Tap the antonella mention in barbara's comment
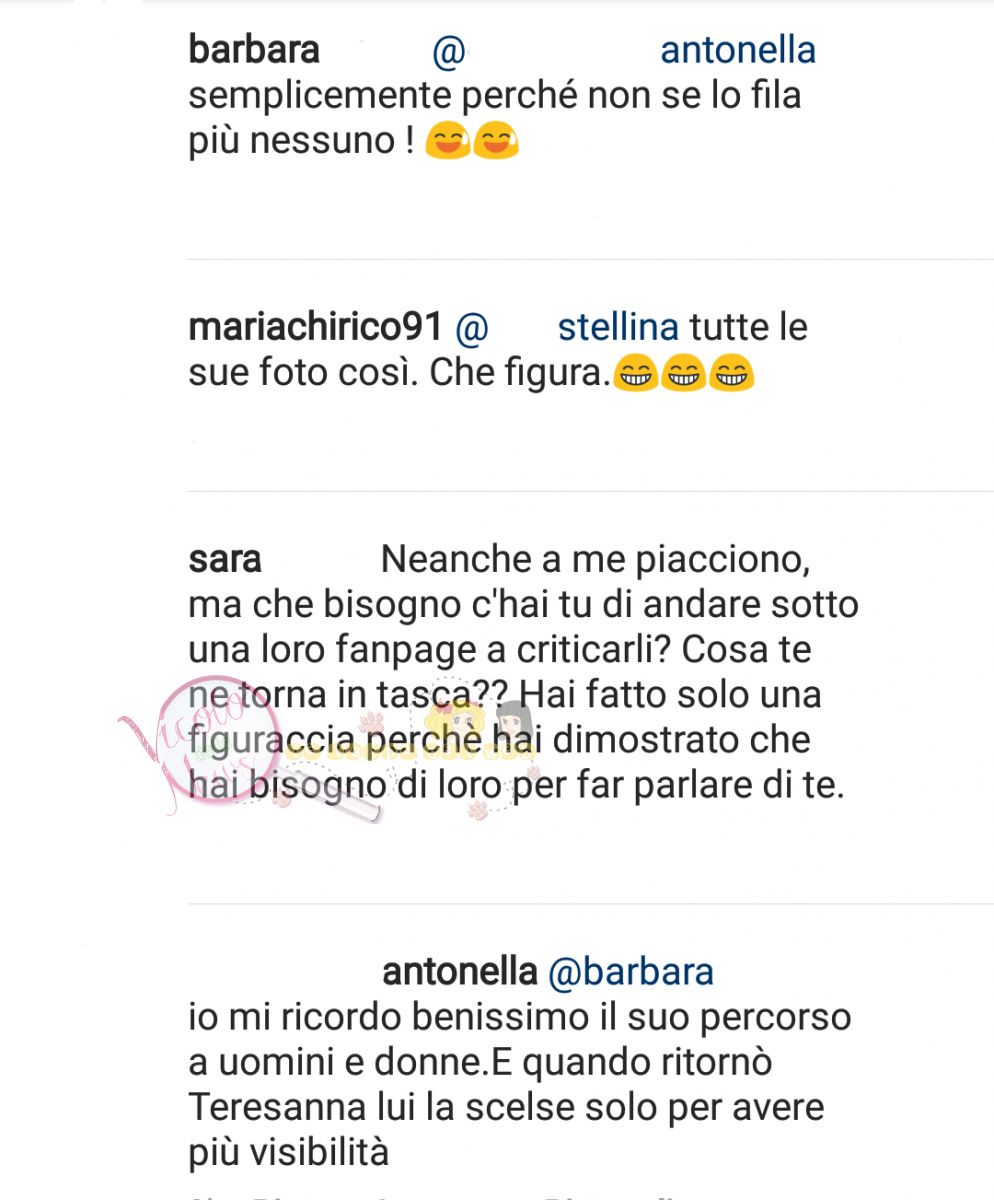 (738, 50)
